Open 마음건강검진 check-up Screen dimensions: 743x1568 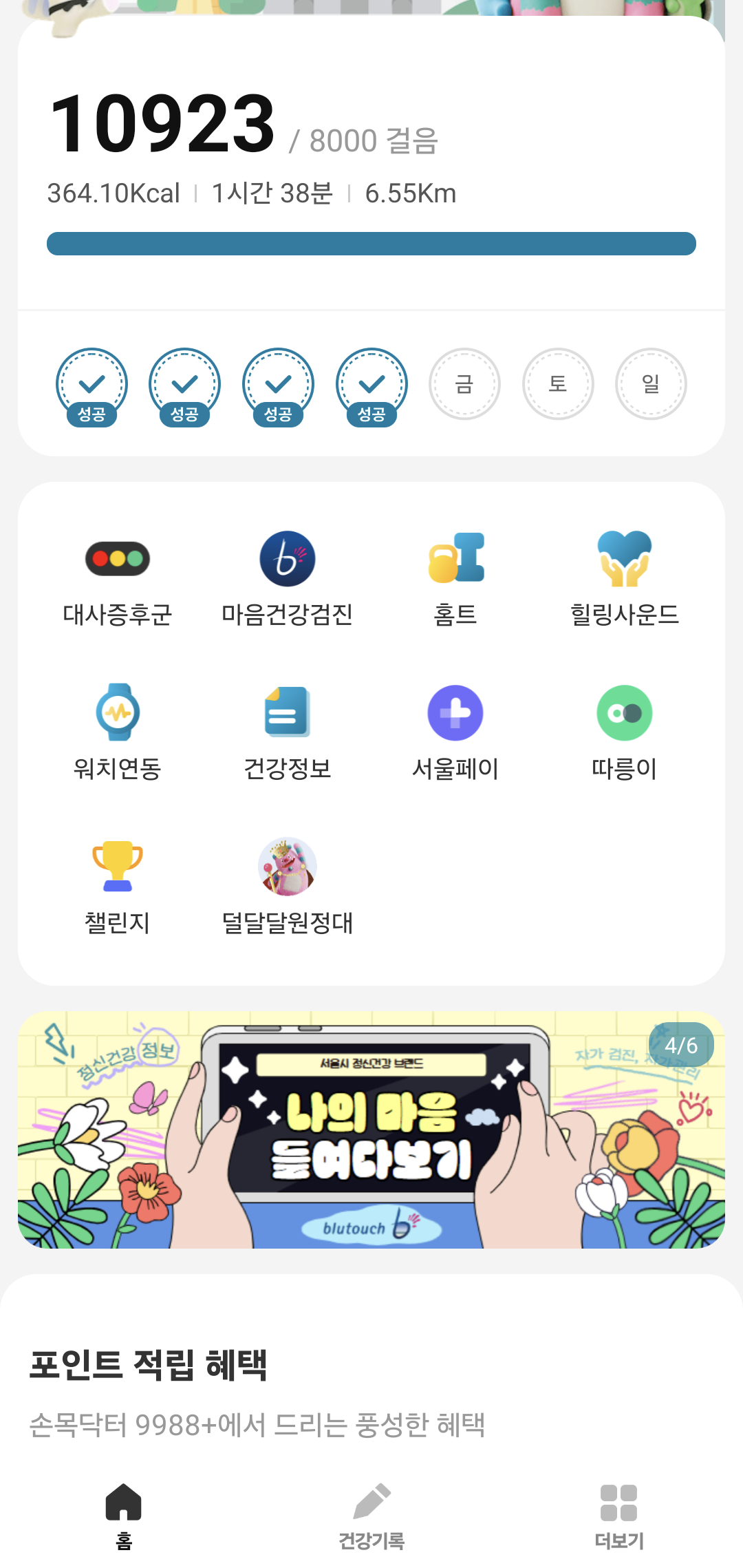click(x=287, y=577)
